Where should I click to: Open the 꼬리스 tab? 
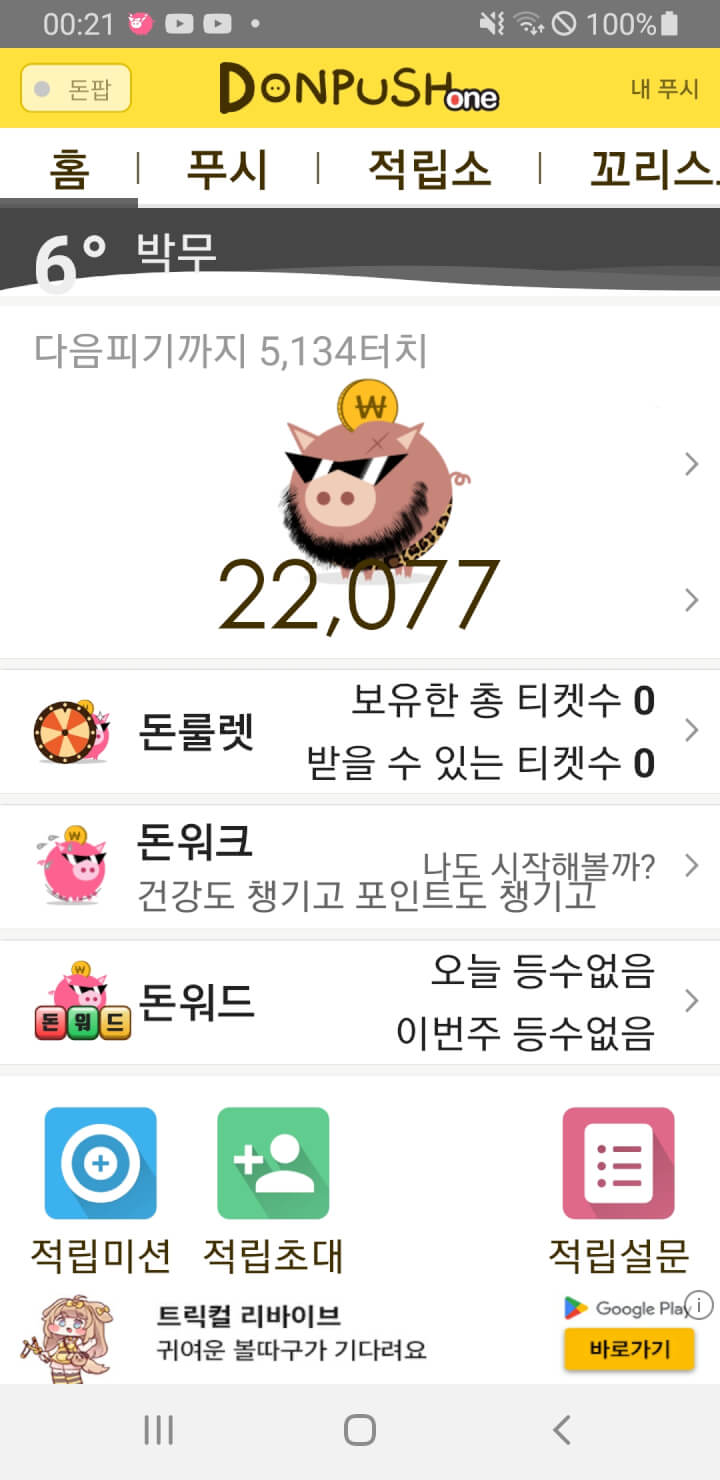pyautogui.click(x=650, y=169)
